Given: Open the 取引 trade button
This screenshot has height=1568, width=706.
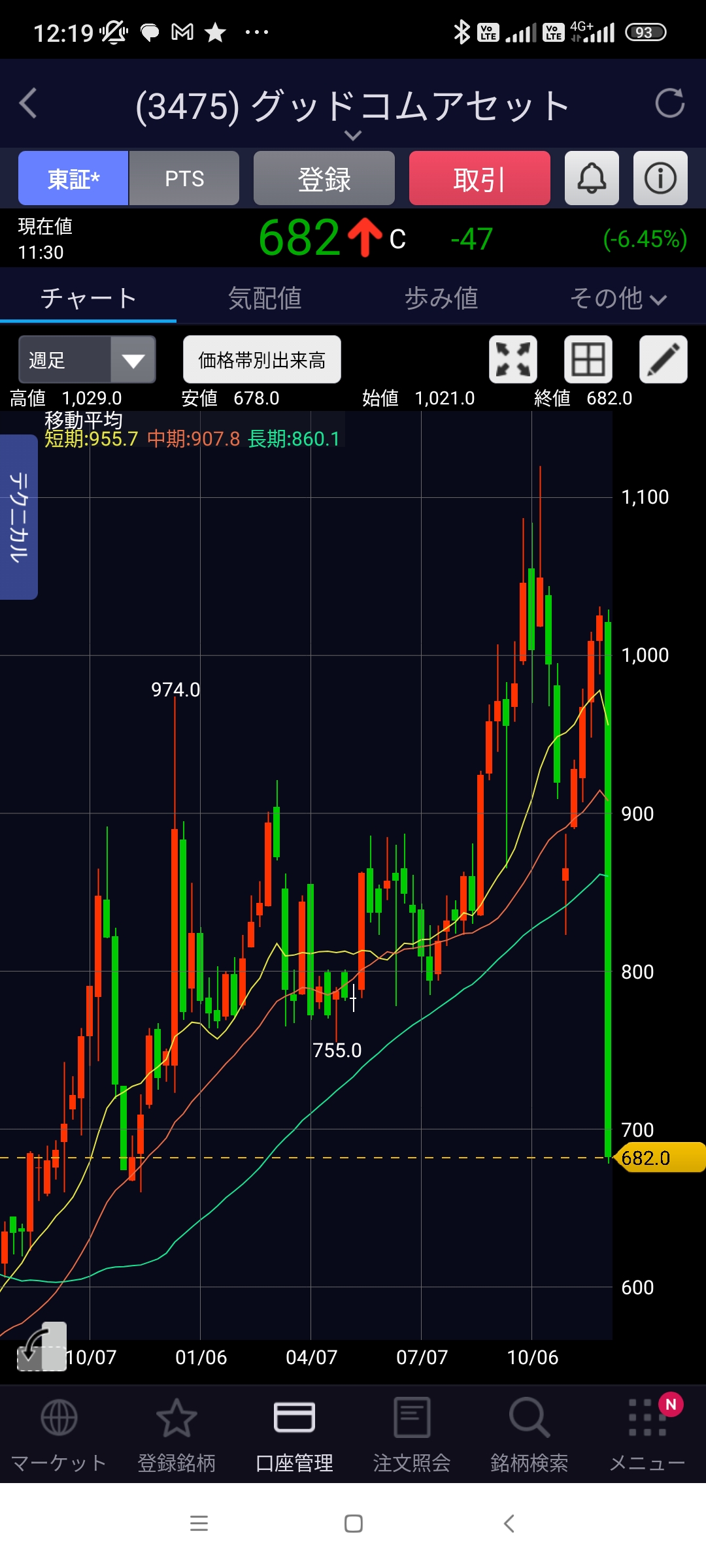Looking at the screenshot, I should pos(479,178).
